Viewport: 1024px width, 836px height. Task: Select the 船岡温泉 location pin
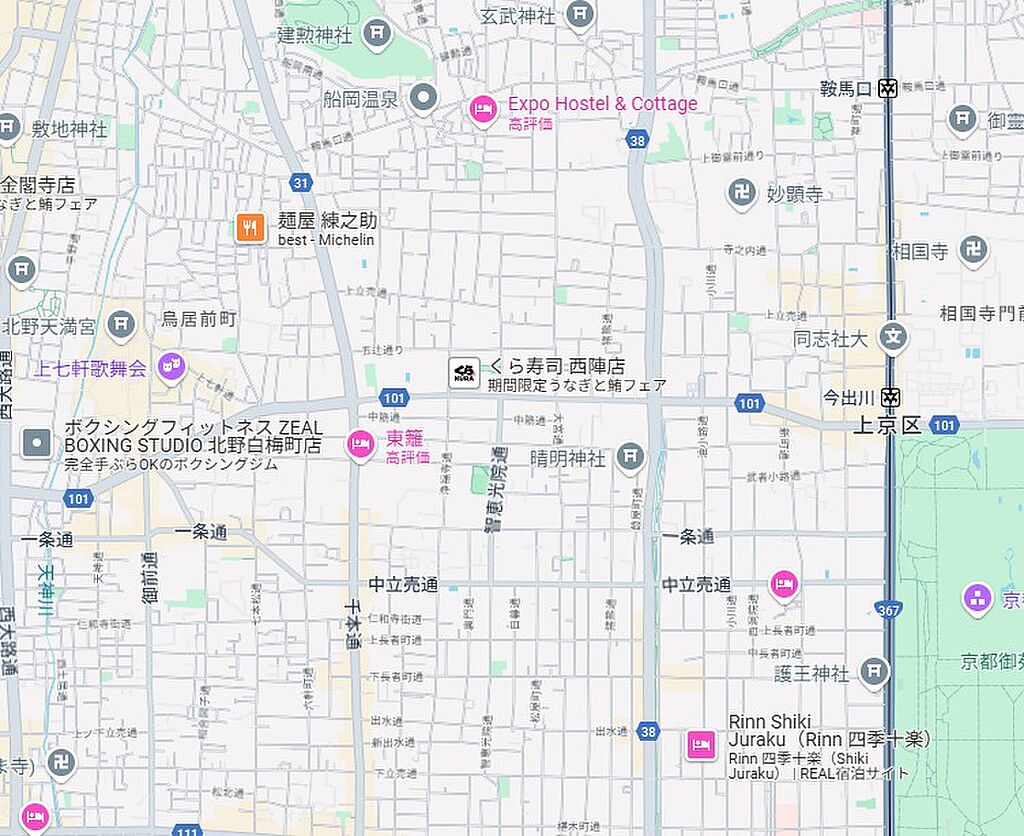point(424,98)
